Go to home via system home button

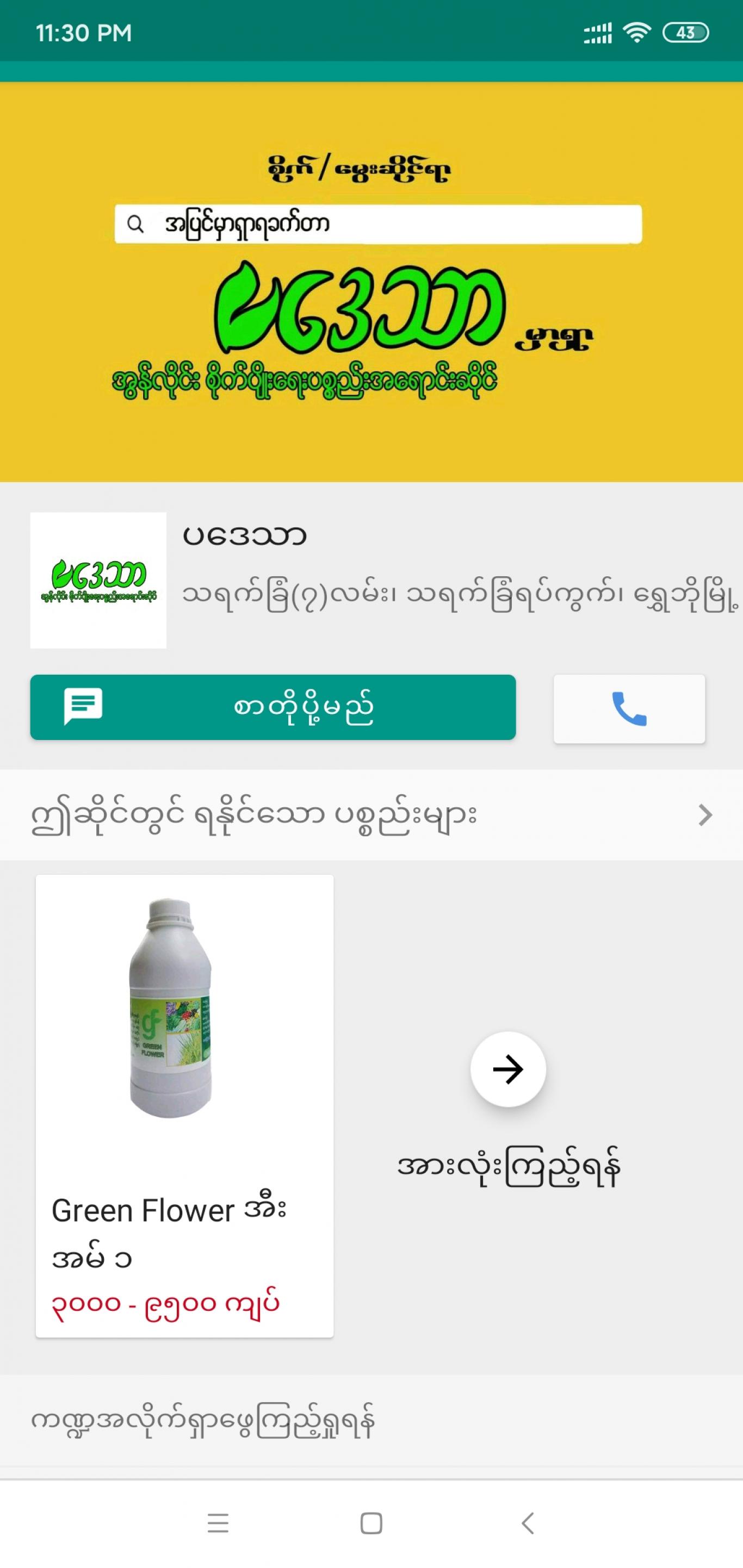point(371,1523)
